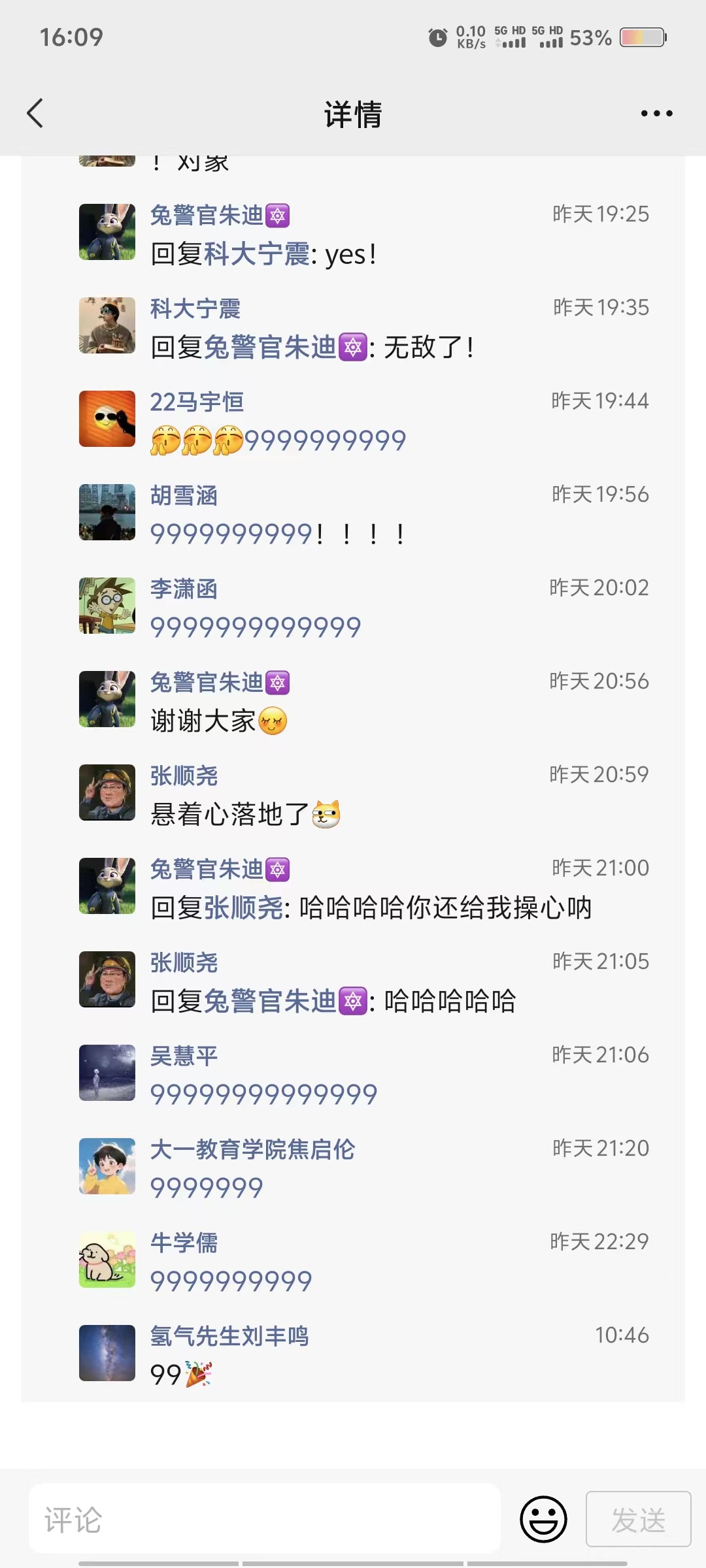The width and height of the screenshot is (706, 1568).
Task: Tap 李潇函's avatar
Action: tap(107, 606)
